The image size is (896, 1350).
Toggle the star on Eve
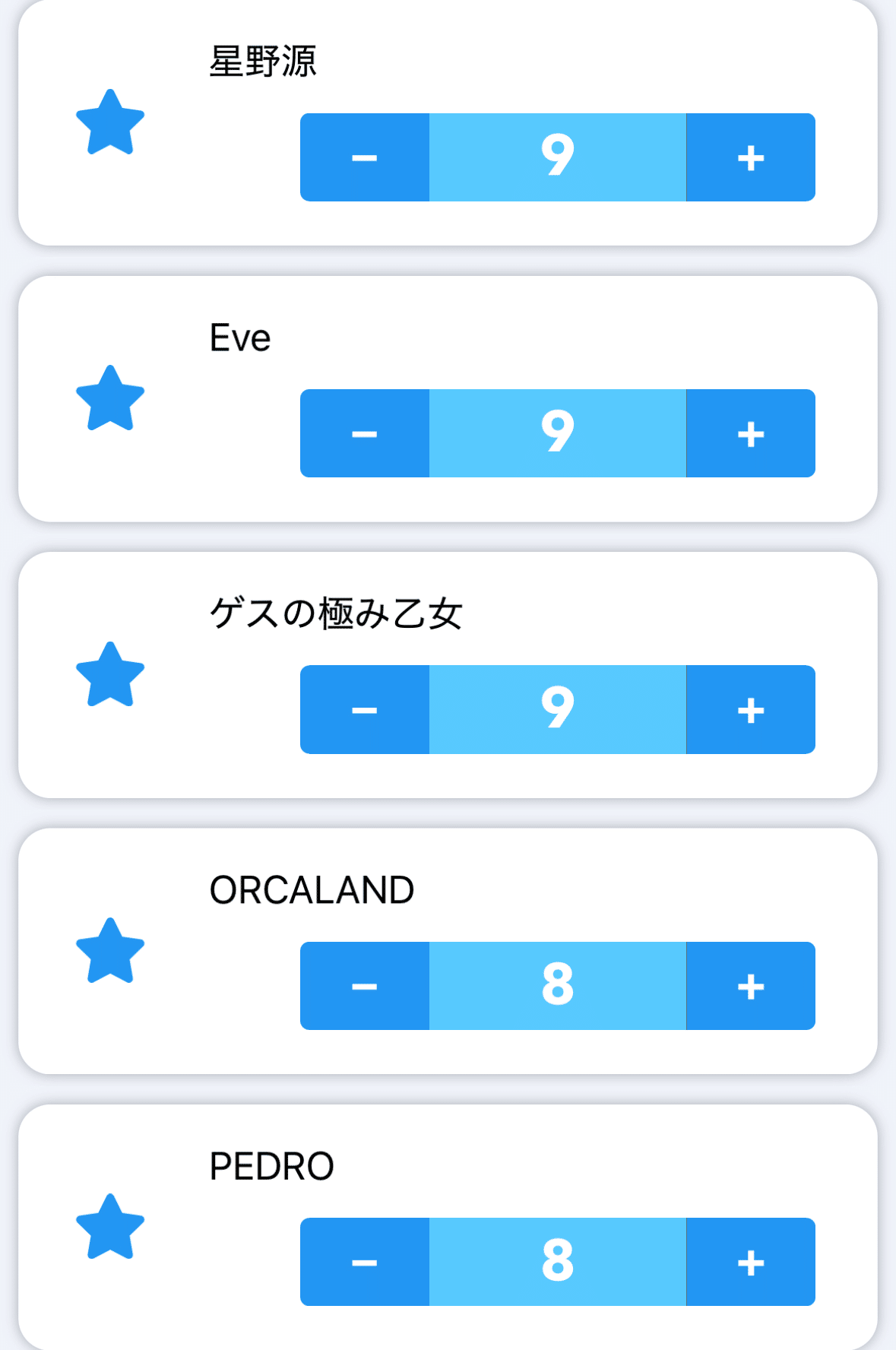click(110, 399)
